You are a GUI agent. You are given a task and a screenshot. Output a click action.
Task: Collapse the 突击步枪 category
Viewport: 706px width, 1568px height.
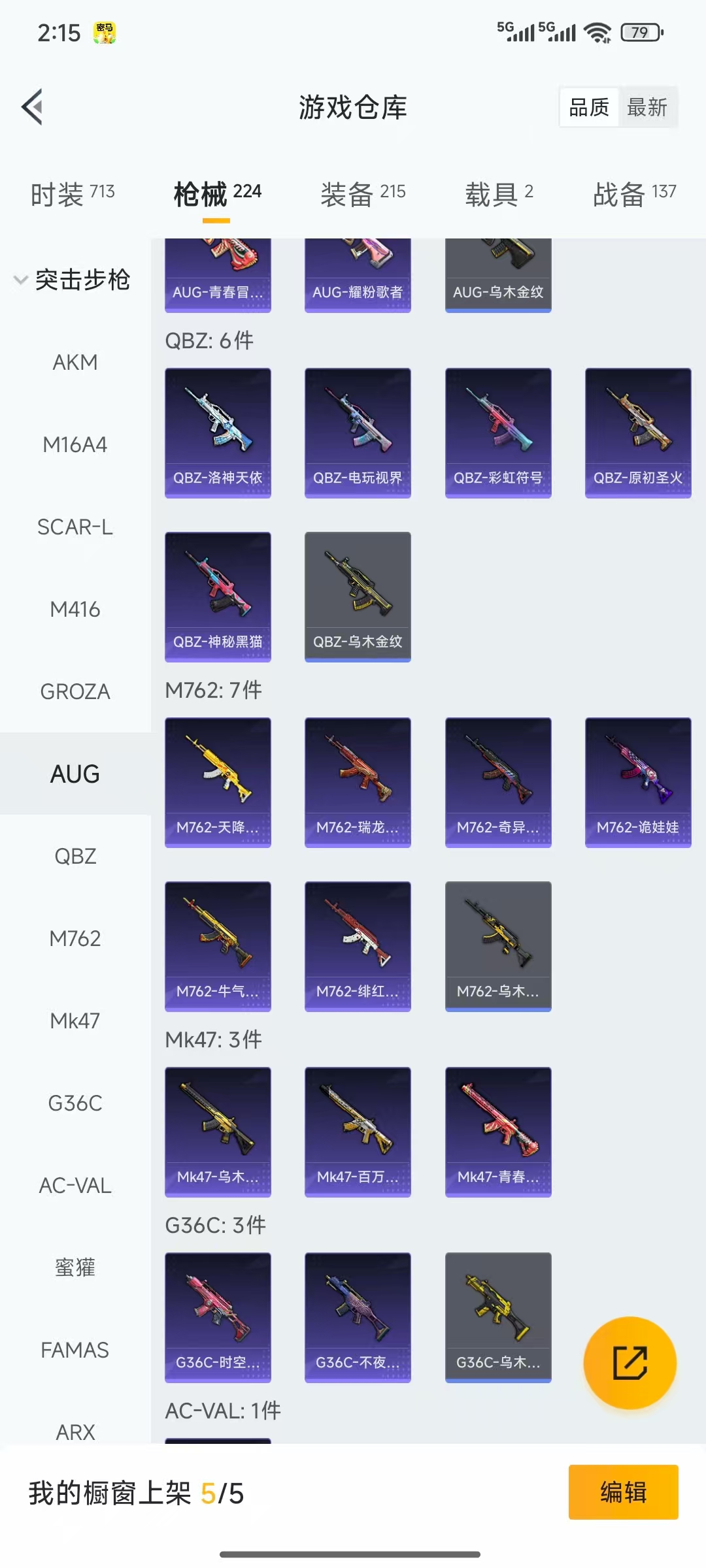pyautogui.click(x=72, y=280)
